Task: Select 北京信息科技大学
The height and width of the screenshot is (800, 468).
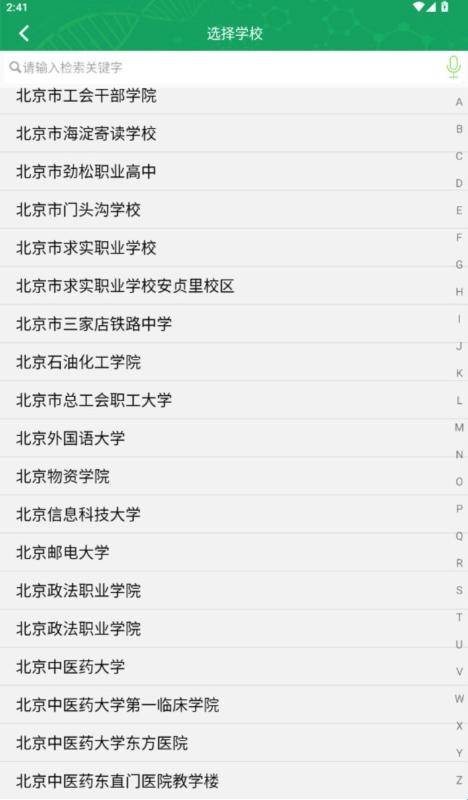Action: point(225,514)
